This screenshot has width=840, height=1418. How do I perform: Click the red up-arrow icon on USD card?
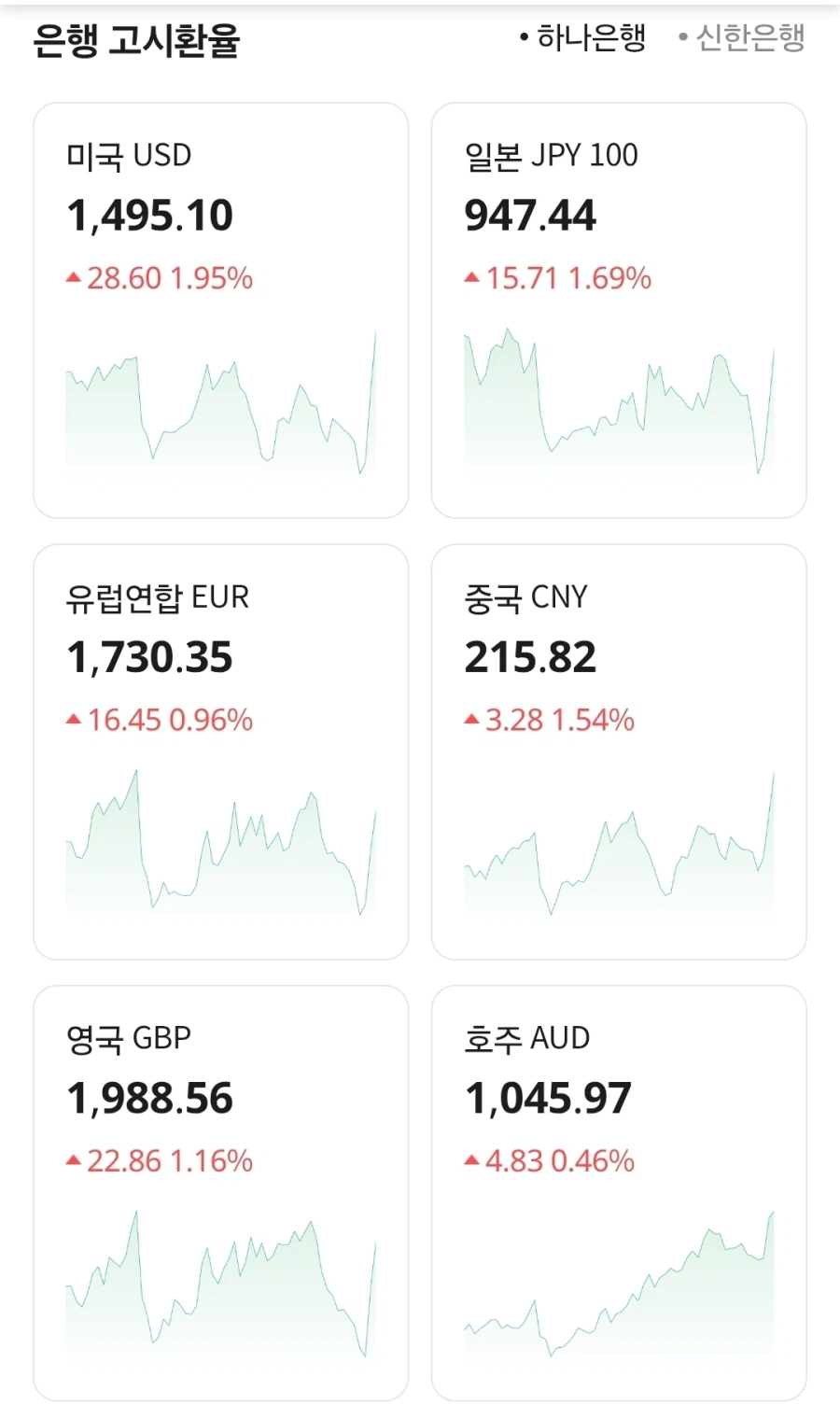(x=73, y=277)
